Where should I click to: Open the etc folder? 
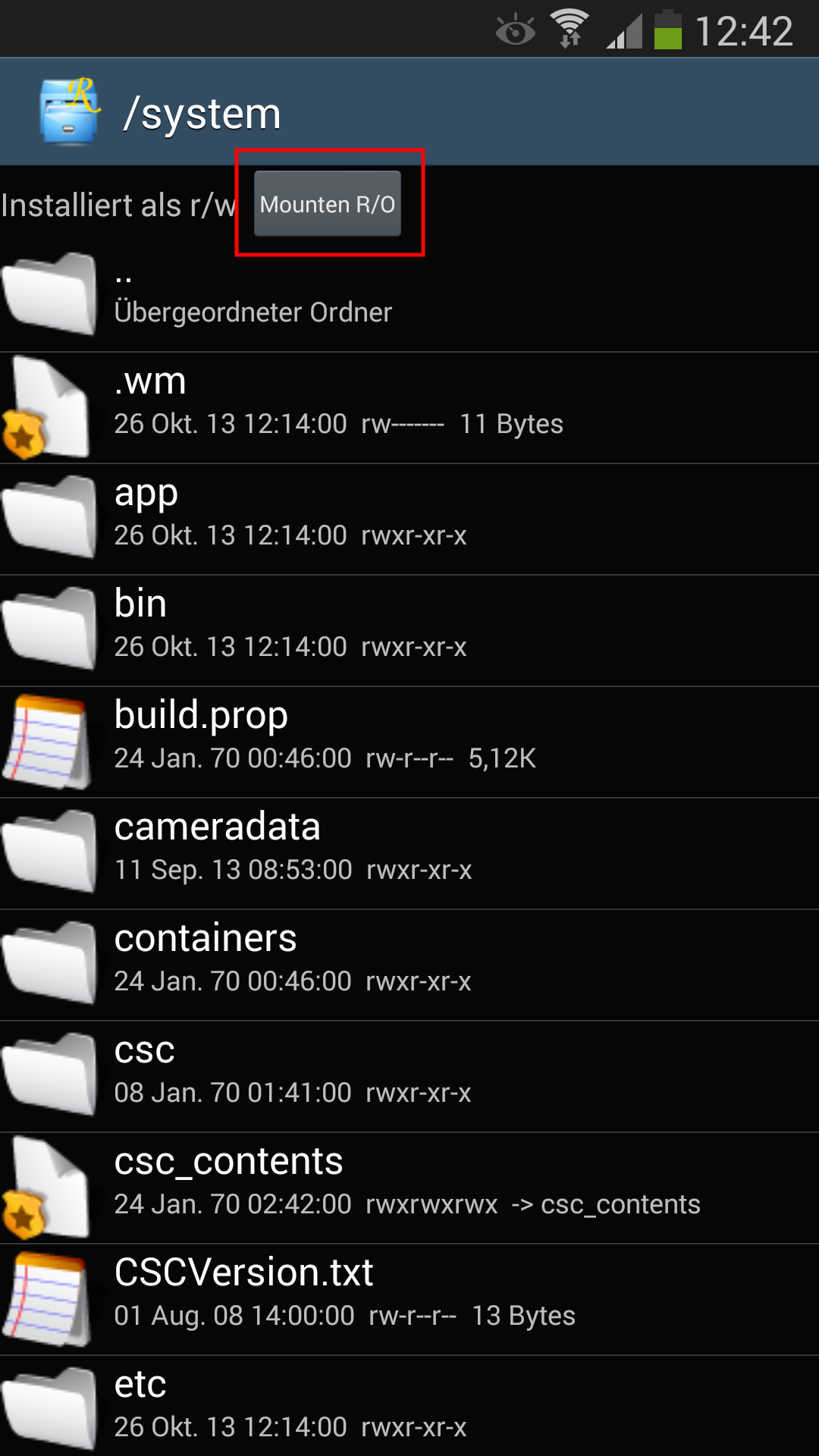click(x=409, y=1407)
